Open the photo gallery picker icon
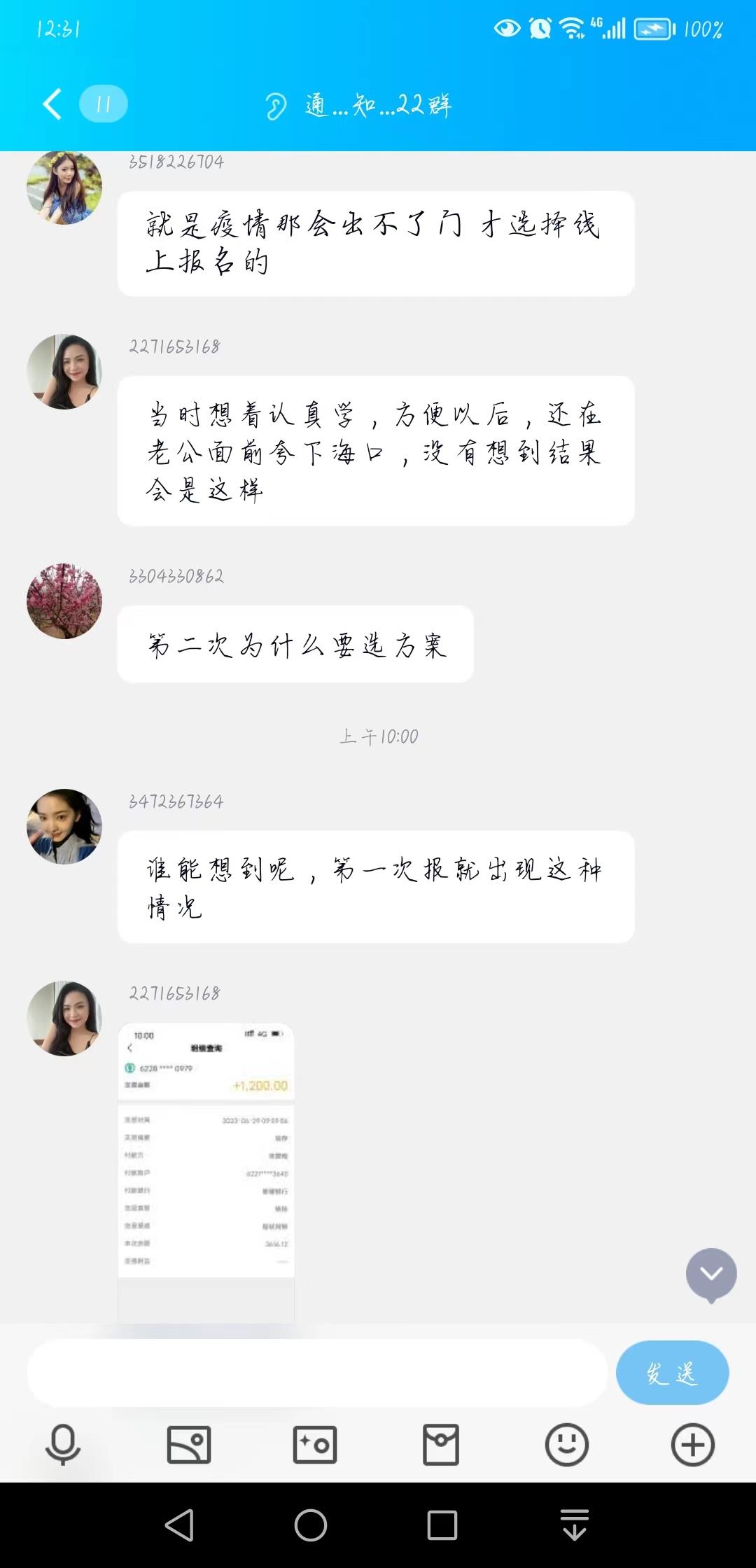756x1568 pixels. click(x=188, y=1443)
